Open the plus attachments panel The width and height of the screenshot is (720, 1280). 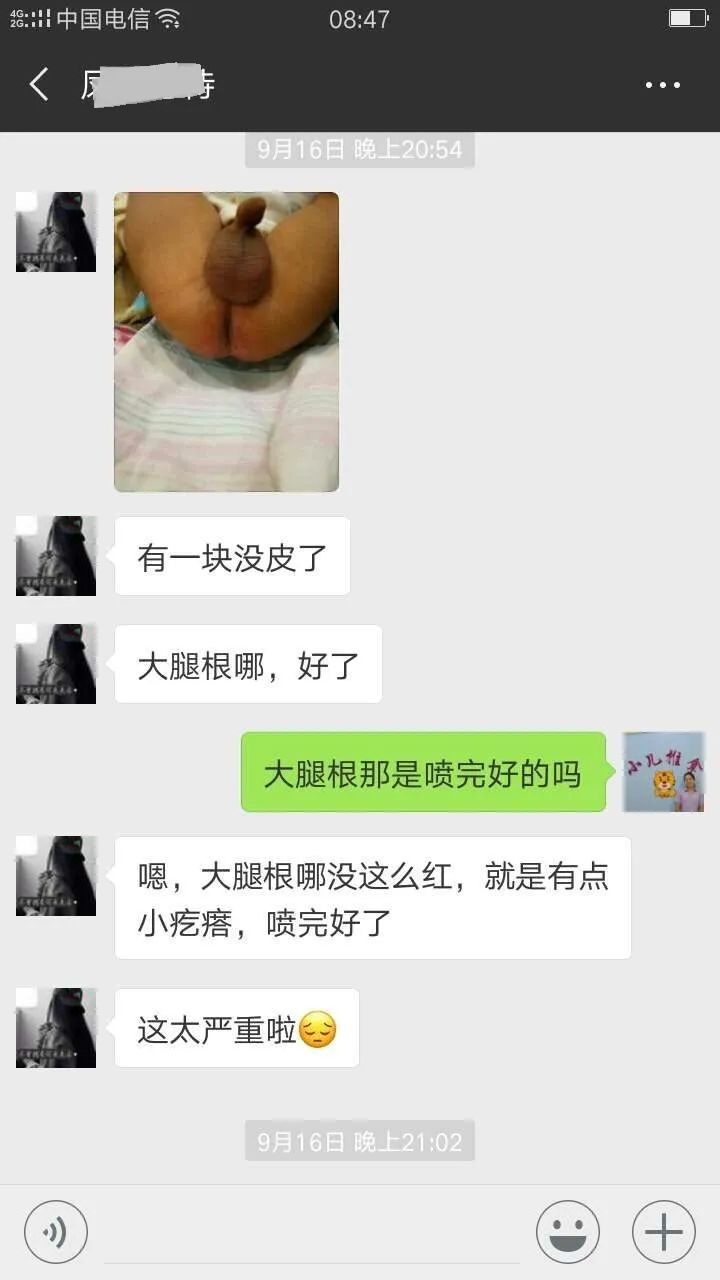click(664, 1232)
